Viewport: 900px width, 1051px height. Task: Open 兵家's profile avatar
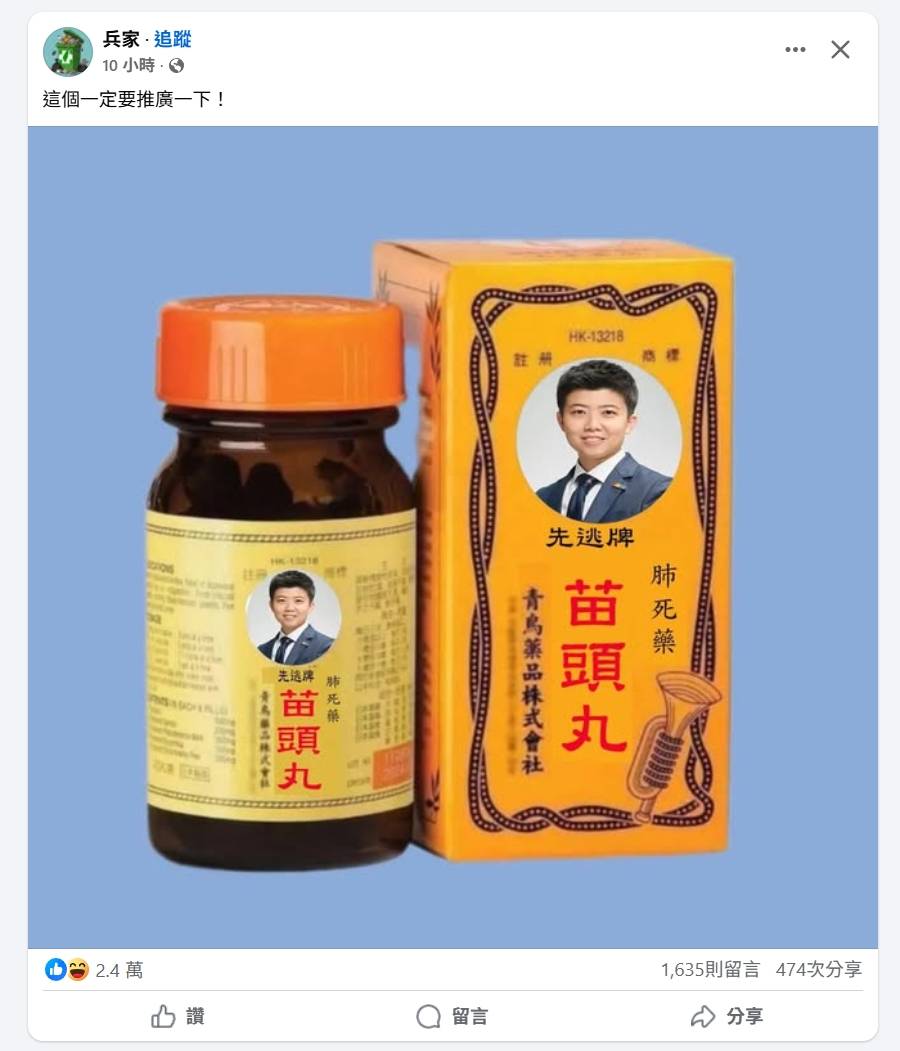coord(68,52)
